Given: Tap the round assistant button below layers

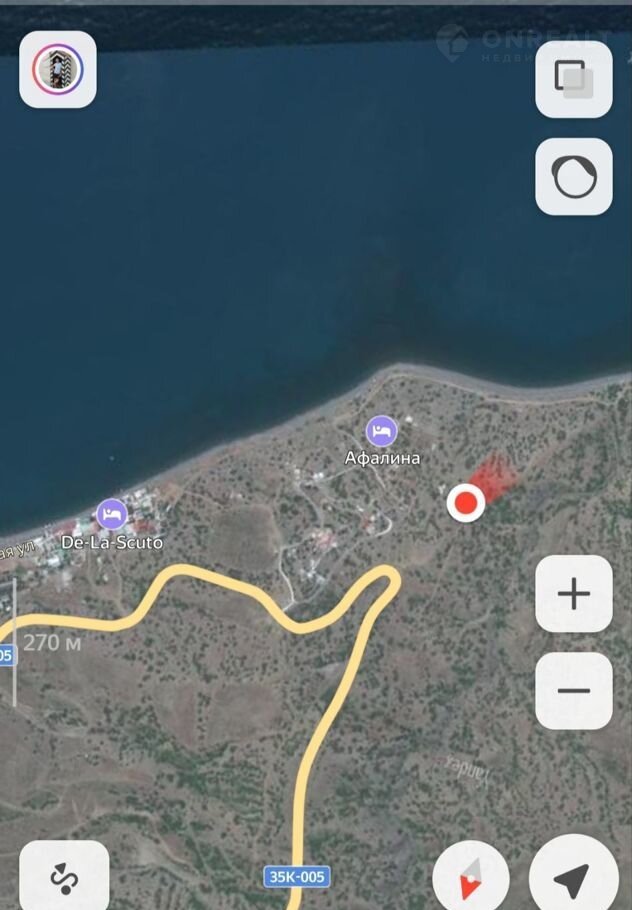Looking at the screenshot, I should 573,177.
